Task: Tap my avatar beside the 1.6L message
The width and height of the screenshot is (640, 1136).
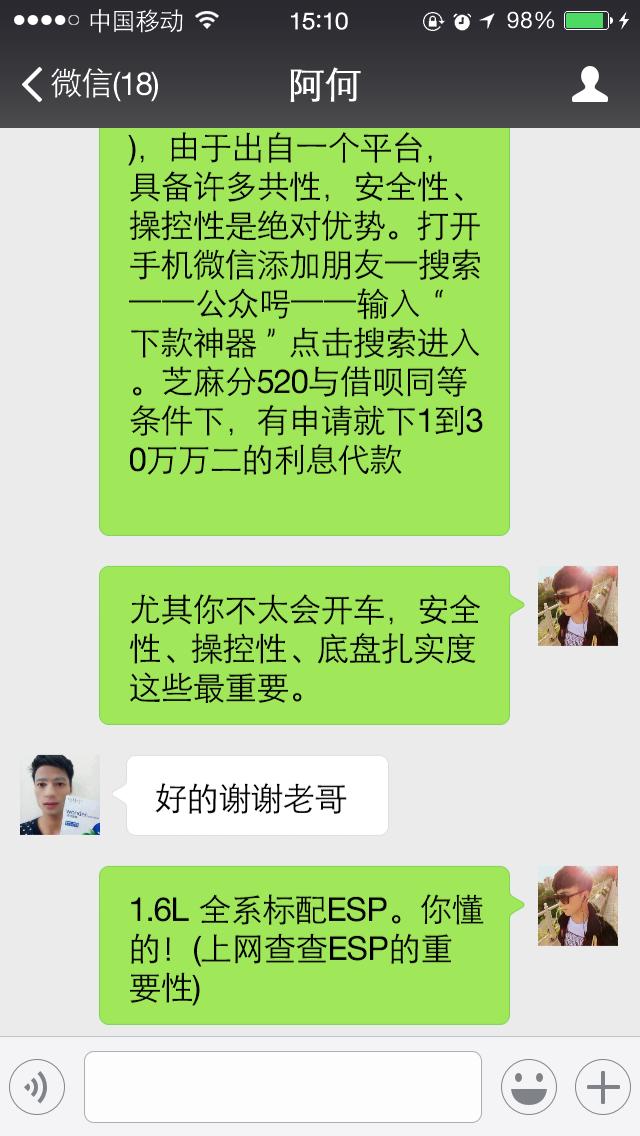Action: pos(578,906)
